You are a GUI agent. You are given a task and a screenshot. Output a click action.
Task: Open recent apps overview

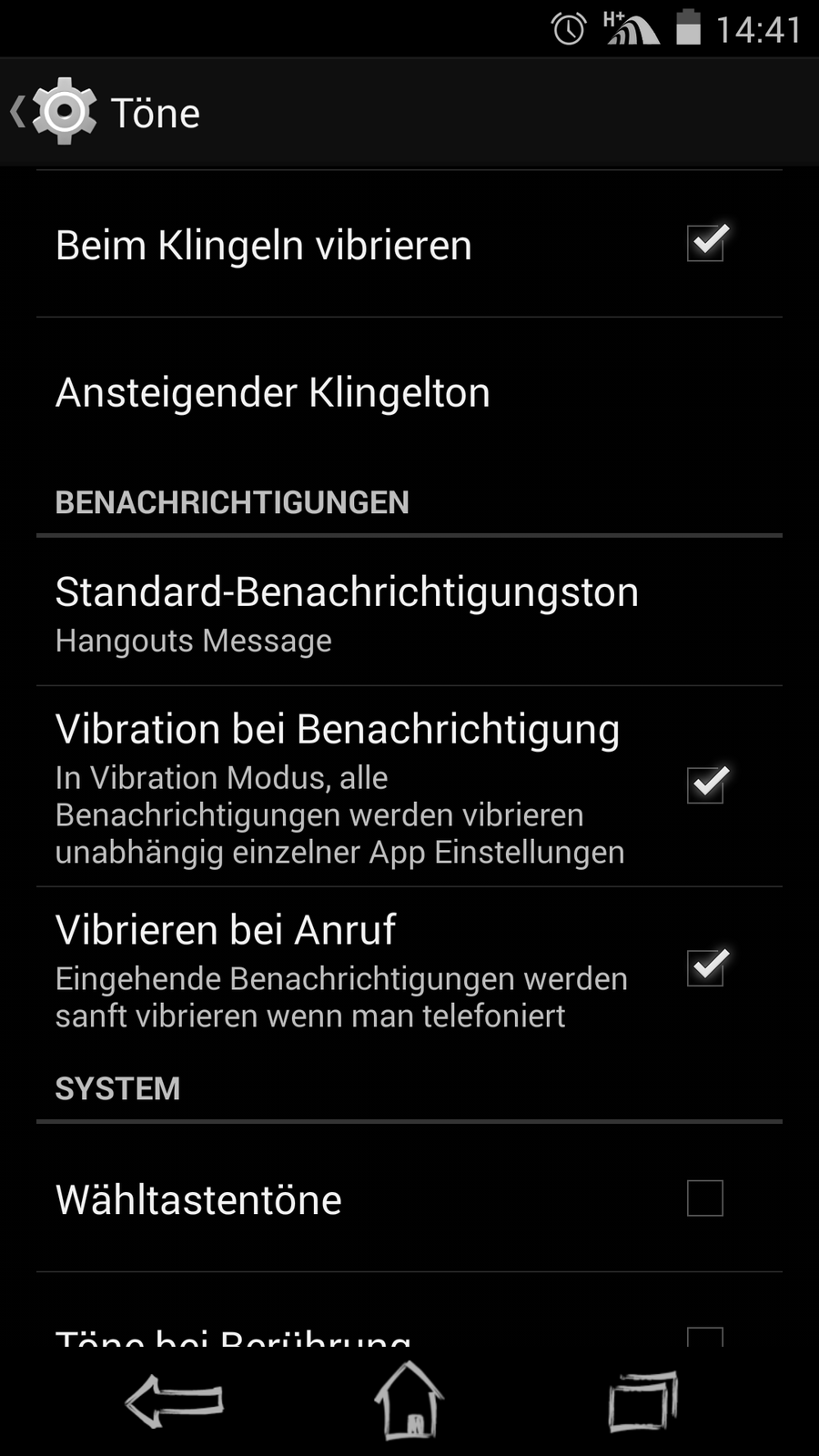[642, 1401]
